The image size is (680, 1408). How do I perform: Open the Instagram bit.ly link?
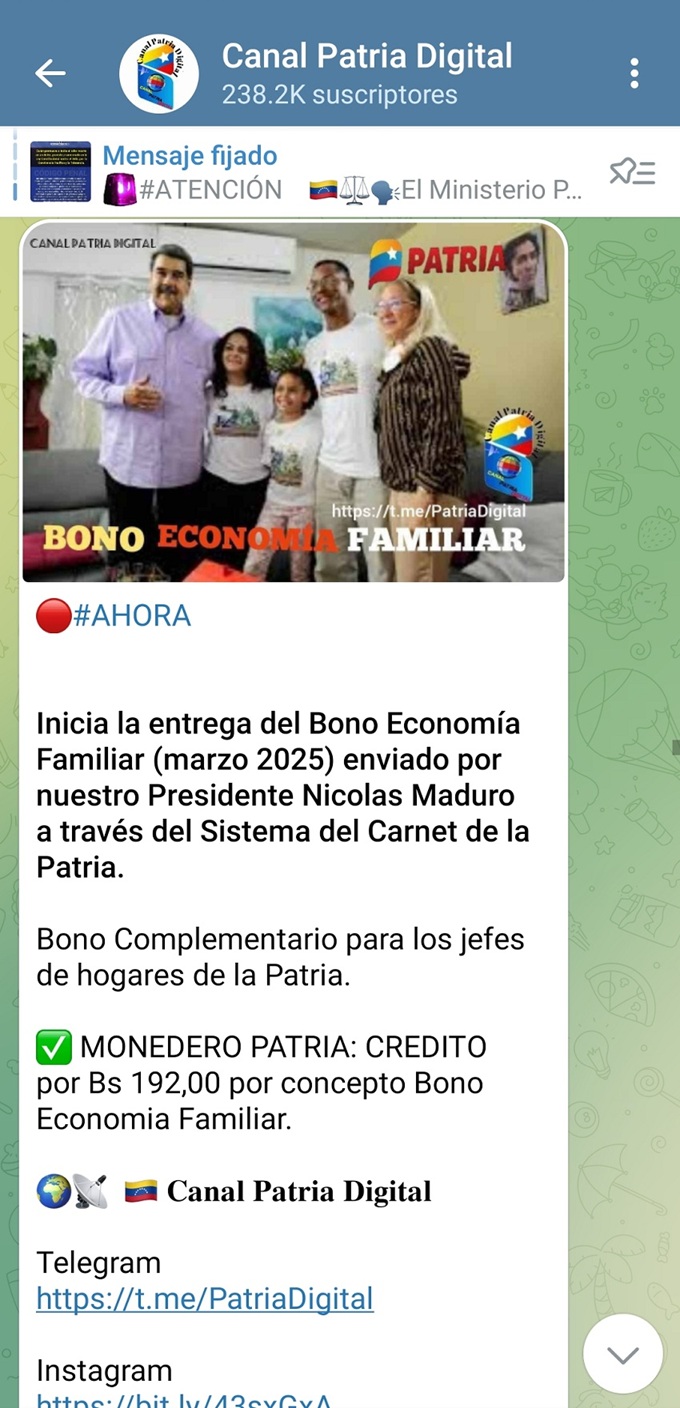pos(185,1399)
